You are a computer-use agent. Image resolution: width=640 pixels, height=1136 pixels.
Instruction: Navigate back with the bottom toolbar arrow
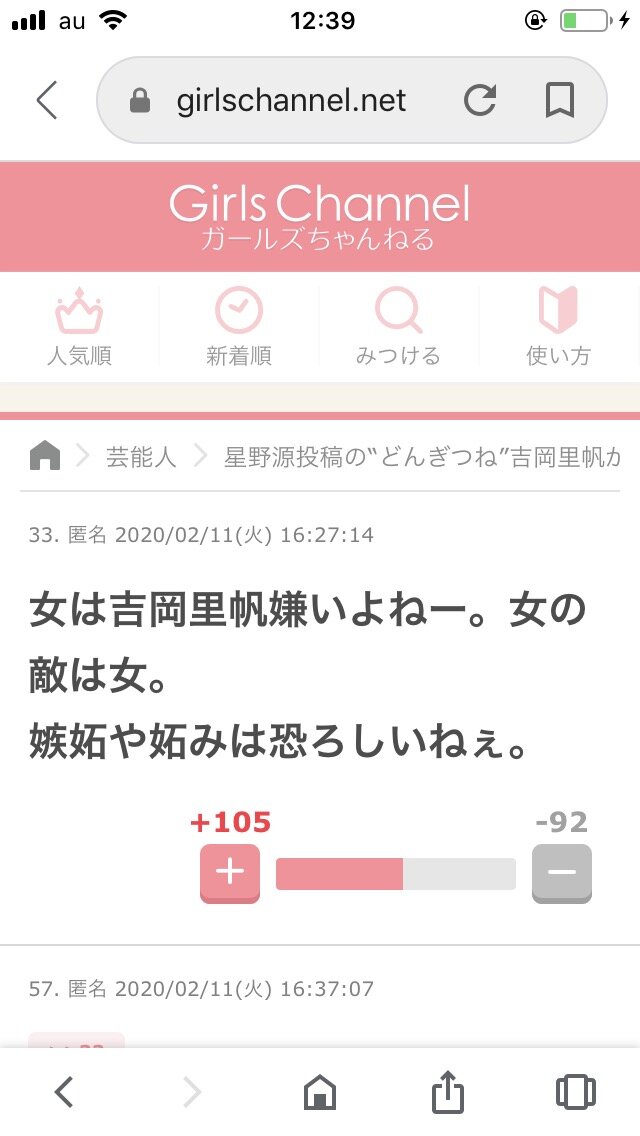65,1092
